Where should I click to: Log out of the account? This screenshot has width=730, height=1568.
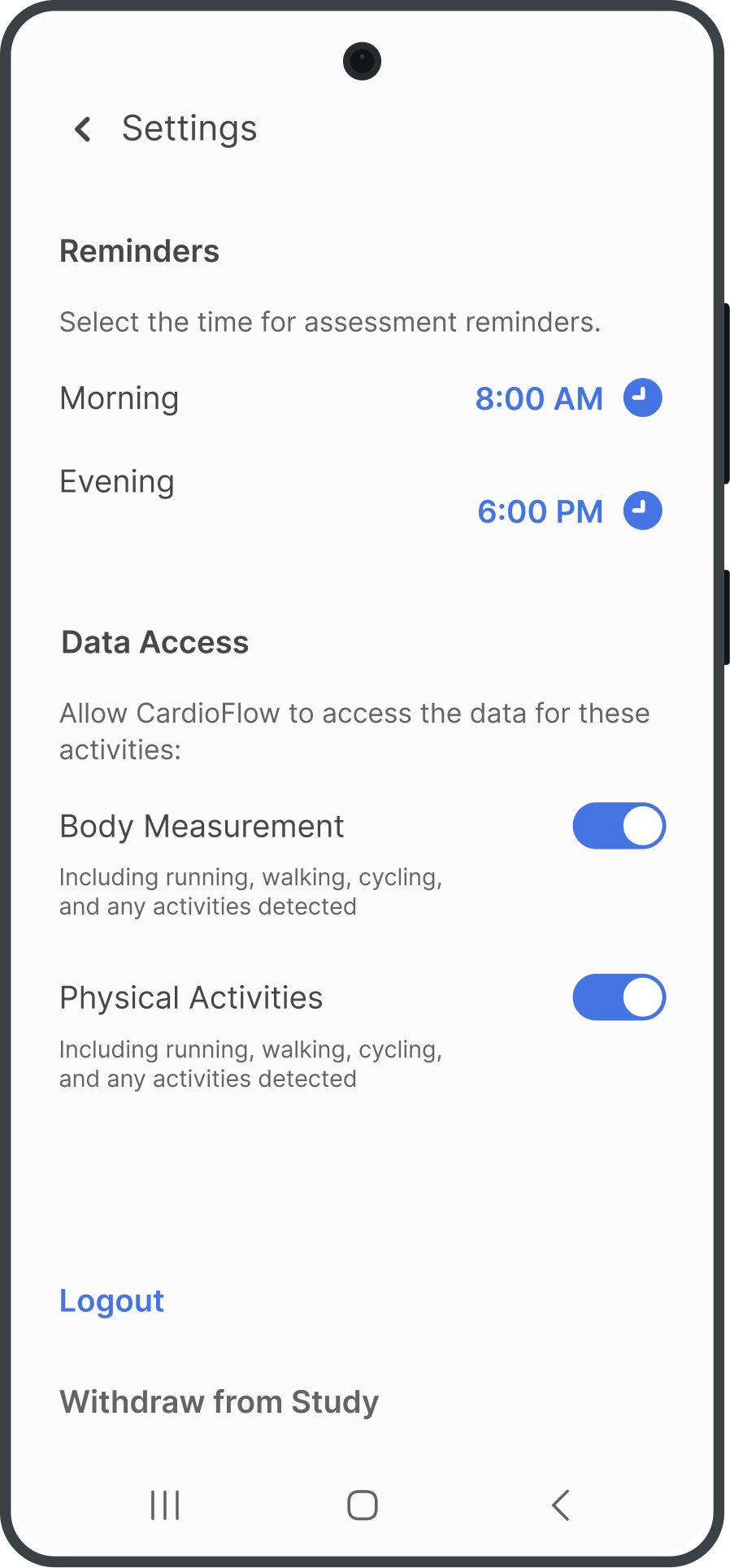tap(112, 1301)
